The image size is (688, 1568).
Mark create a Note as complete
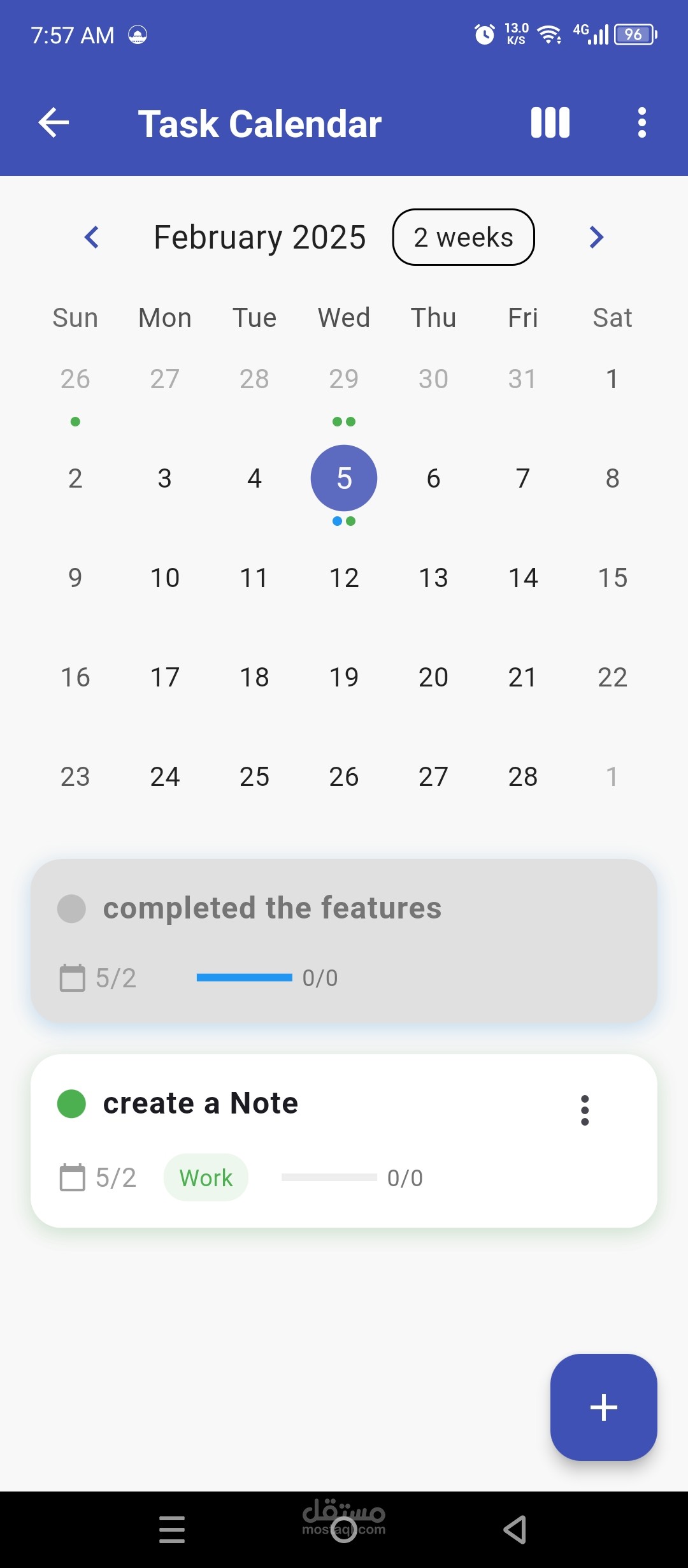point(71,1103)
